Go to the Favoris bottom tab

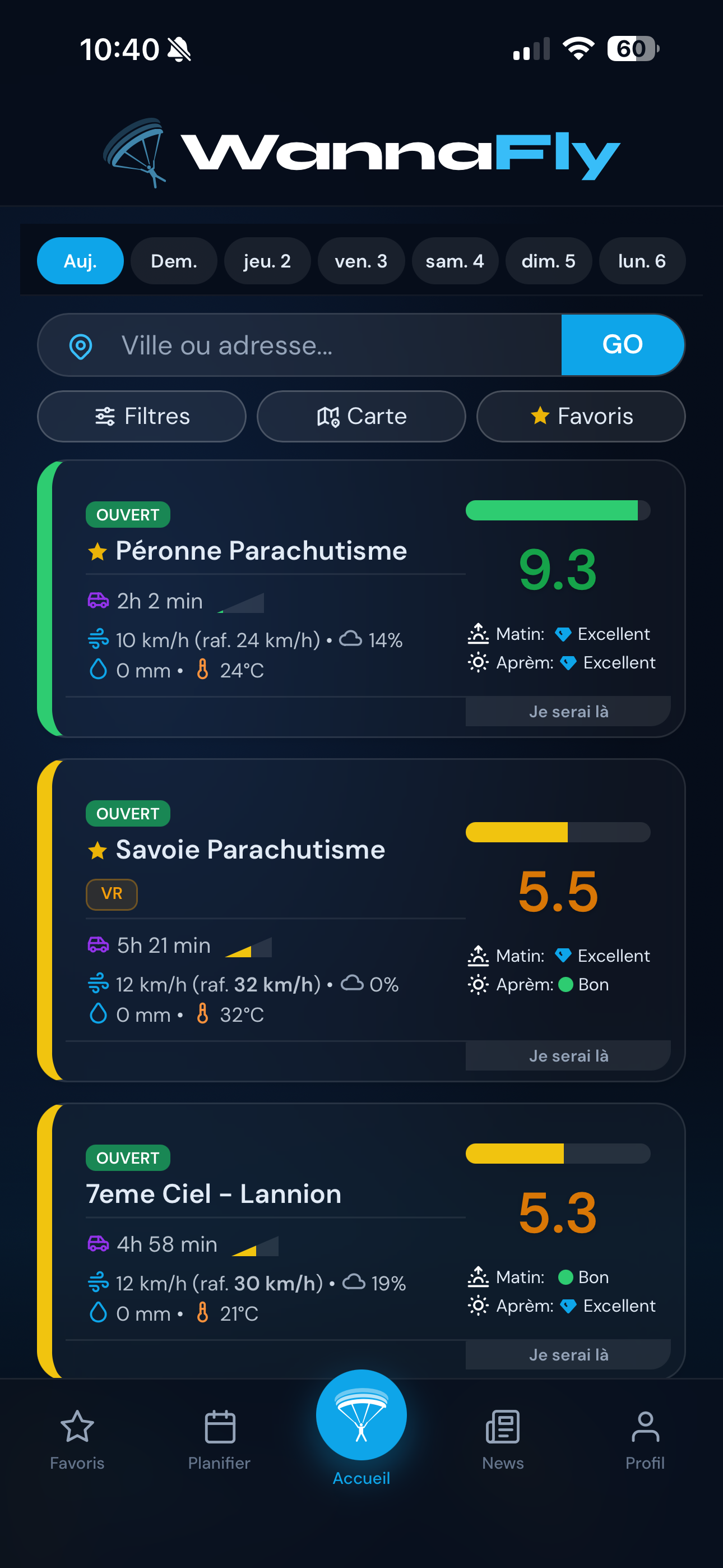pos(77,1441)
